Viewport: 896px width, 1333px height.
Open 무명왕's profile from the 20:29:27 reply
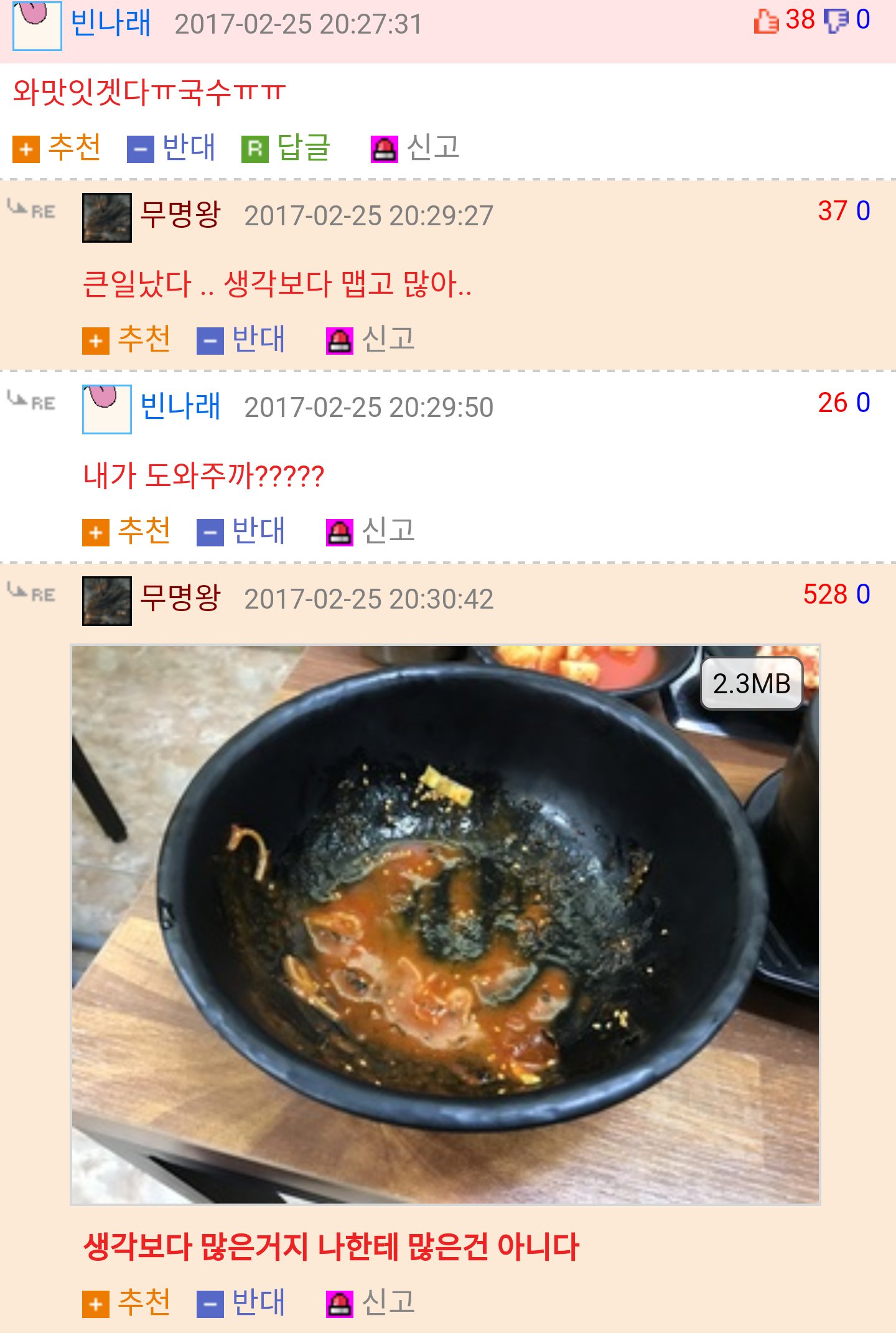(180, 215)
